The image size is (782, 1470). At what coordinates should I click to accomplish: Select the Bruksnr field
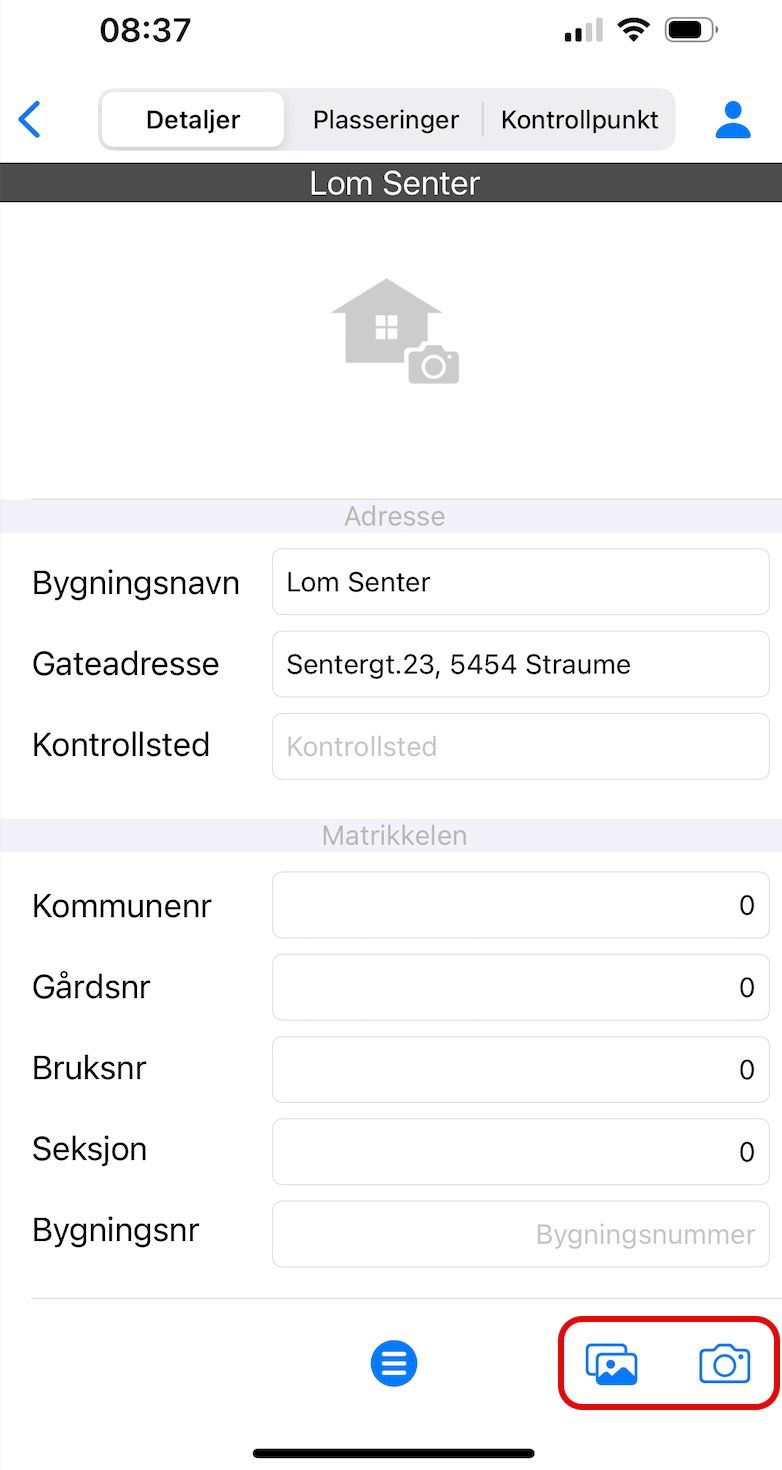pos(520,1069)
